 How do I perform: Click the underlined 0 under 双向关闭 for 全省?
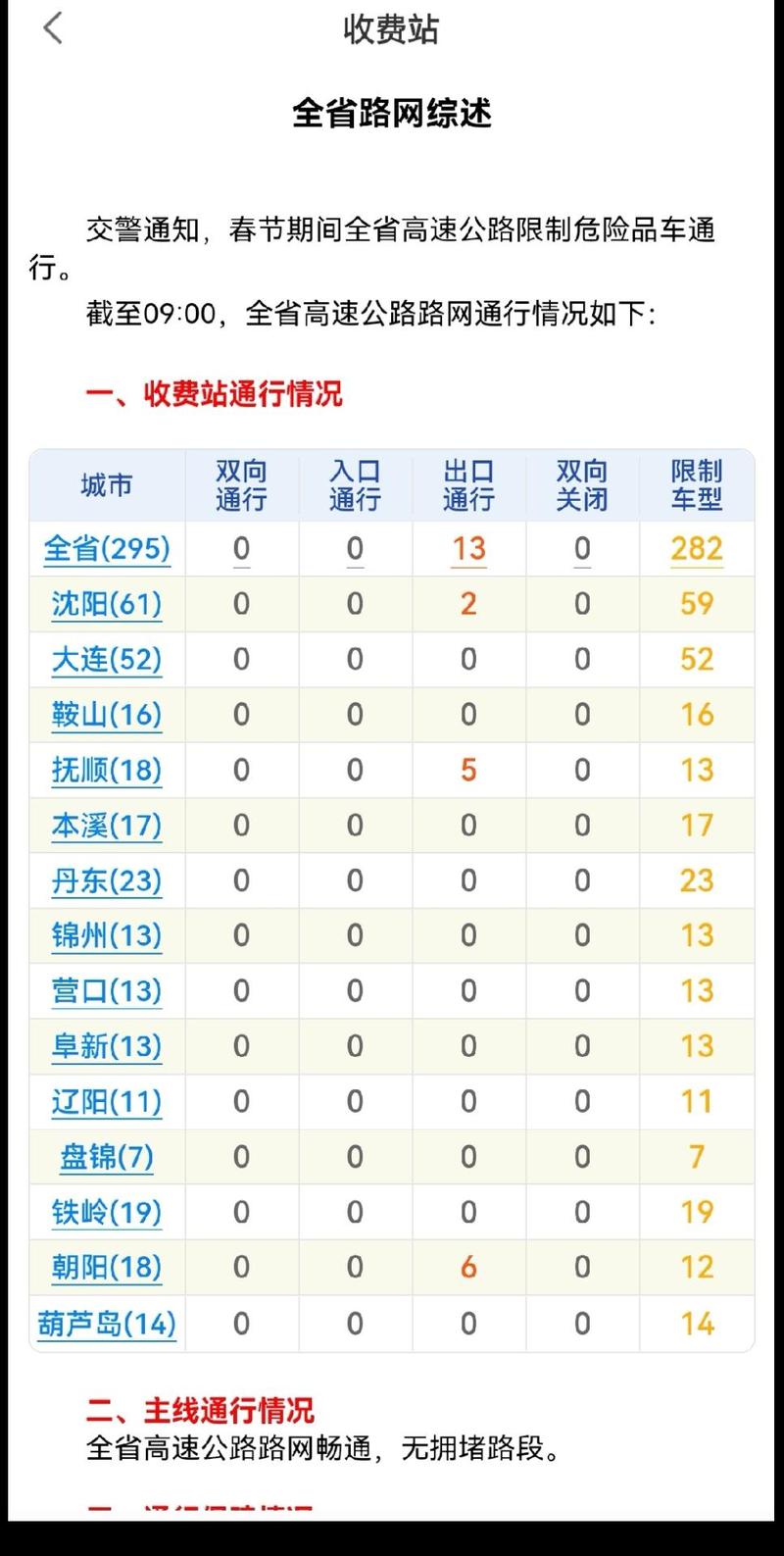581,549
